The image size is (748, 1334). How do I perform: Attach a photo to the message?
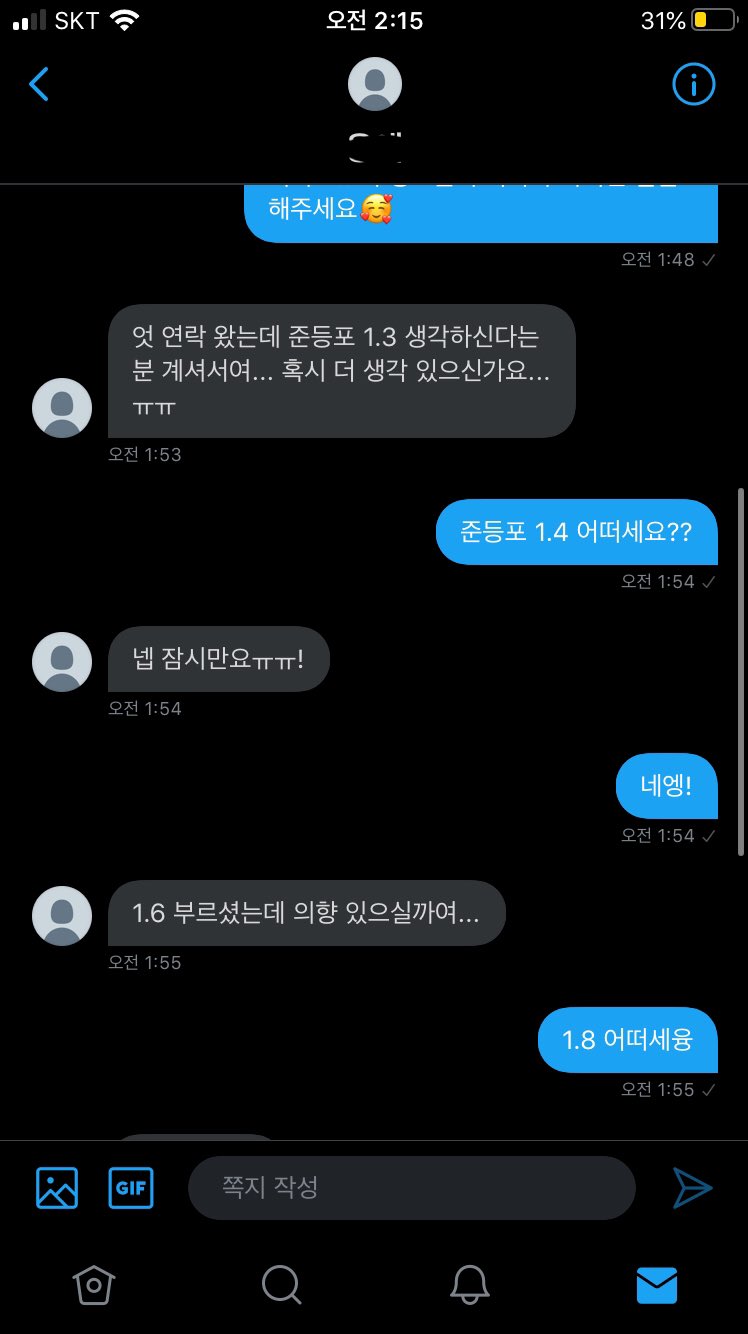coord(57,1188)
